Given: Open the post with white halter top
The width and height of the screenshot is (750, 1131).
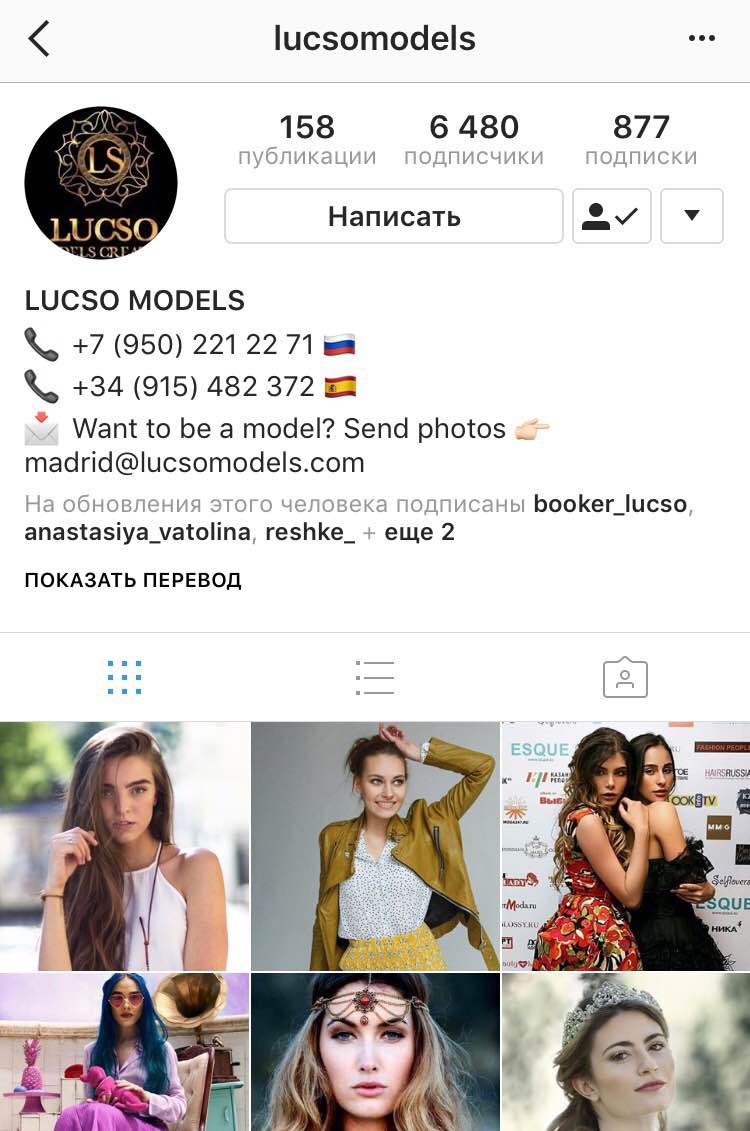Looking at the screenshot, I should click(x=124, y=846).
